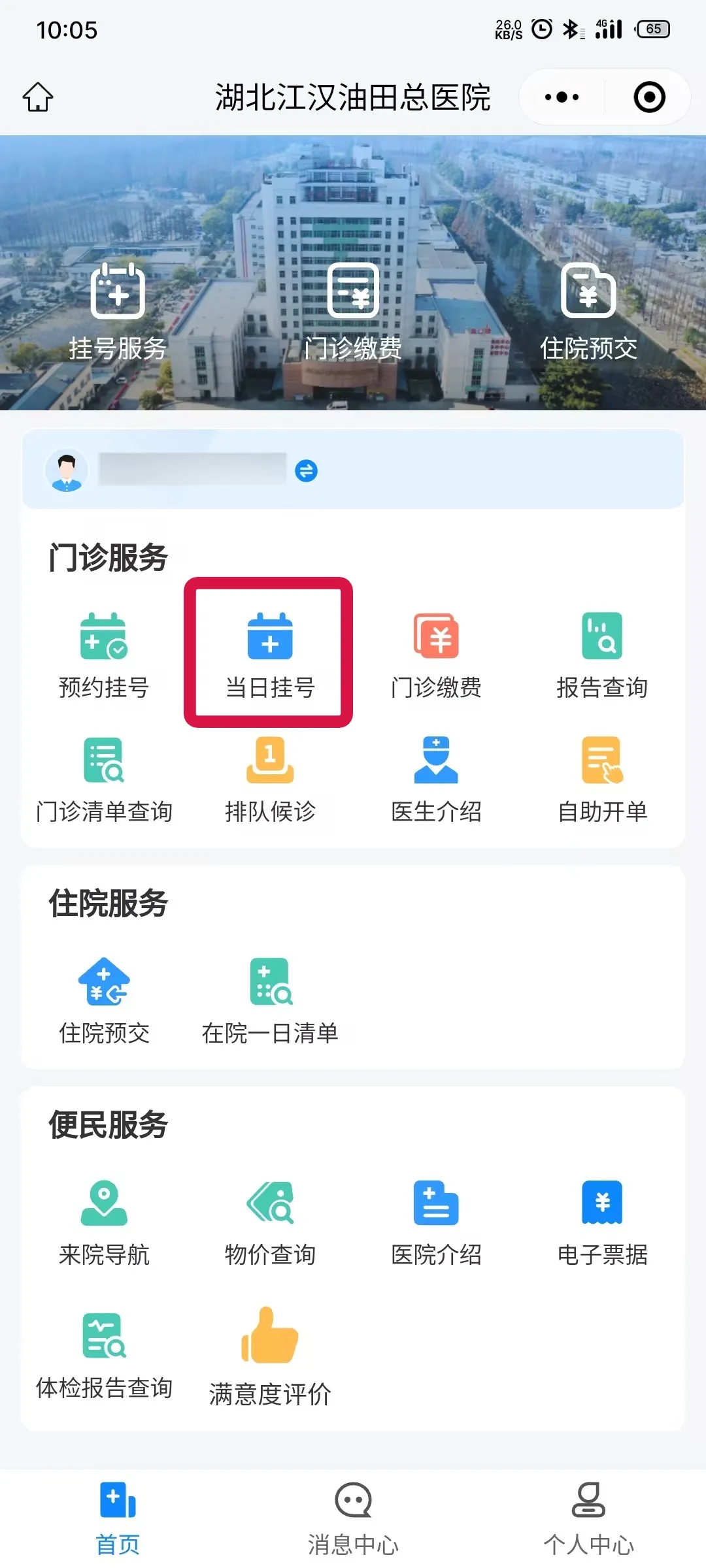Switch to the 个人中心 tab
706x1568 pixels.
tap(588, 1517)
